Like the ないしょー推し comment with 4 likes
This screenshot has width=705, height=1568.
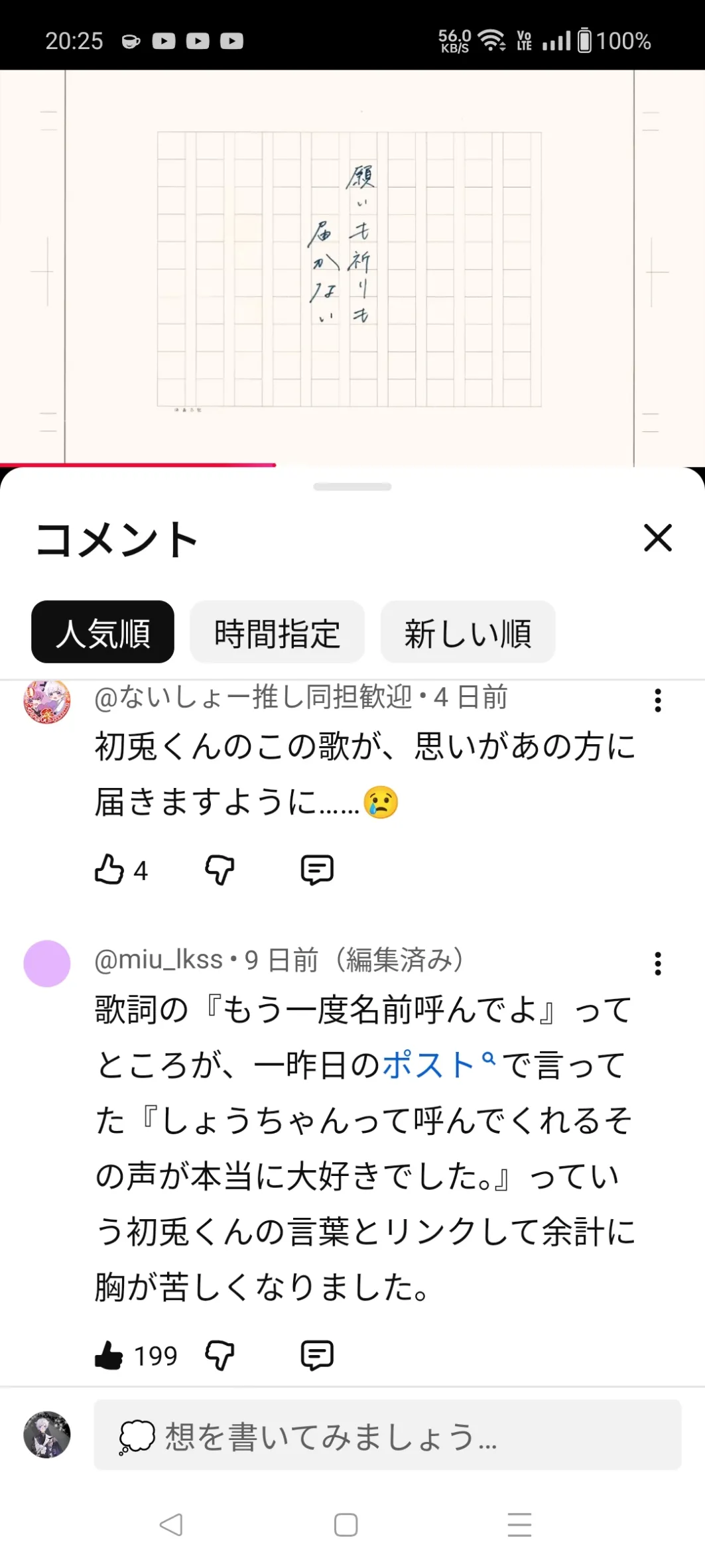tap(109, 870)
